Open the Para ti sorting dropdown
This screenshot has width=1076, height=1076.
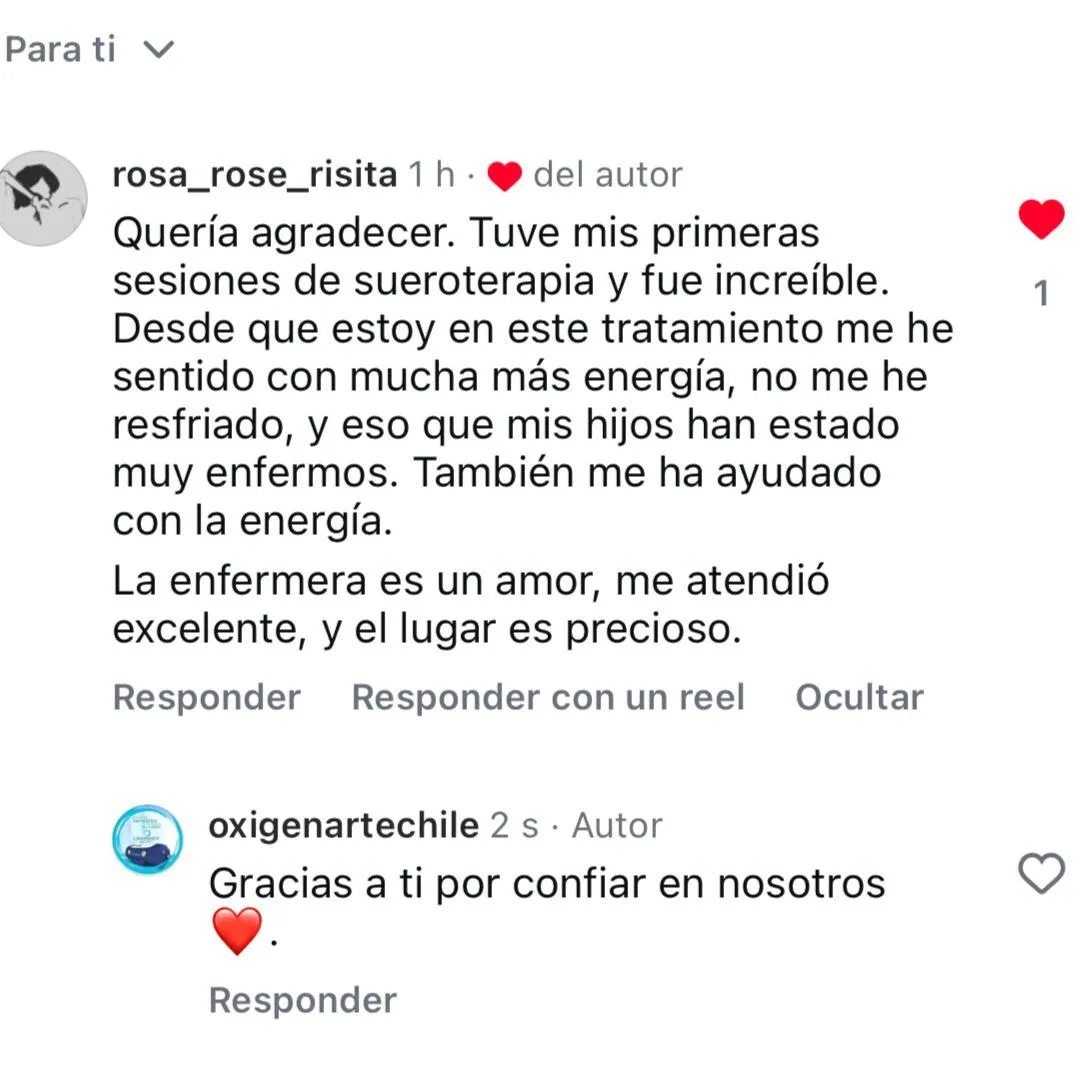90,49
